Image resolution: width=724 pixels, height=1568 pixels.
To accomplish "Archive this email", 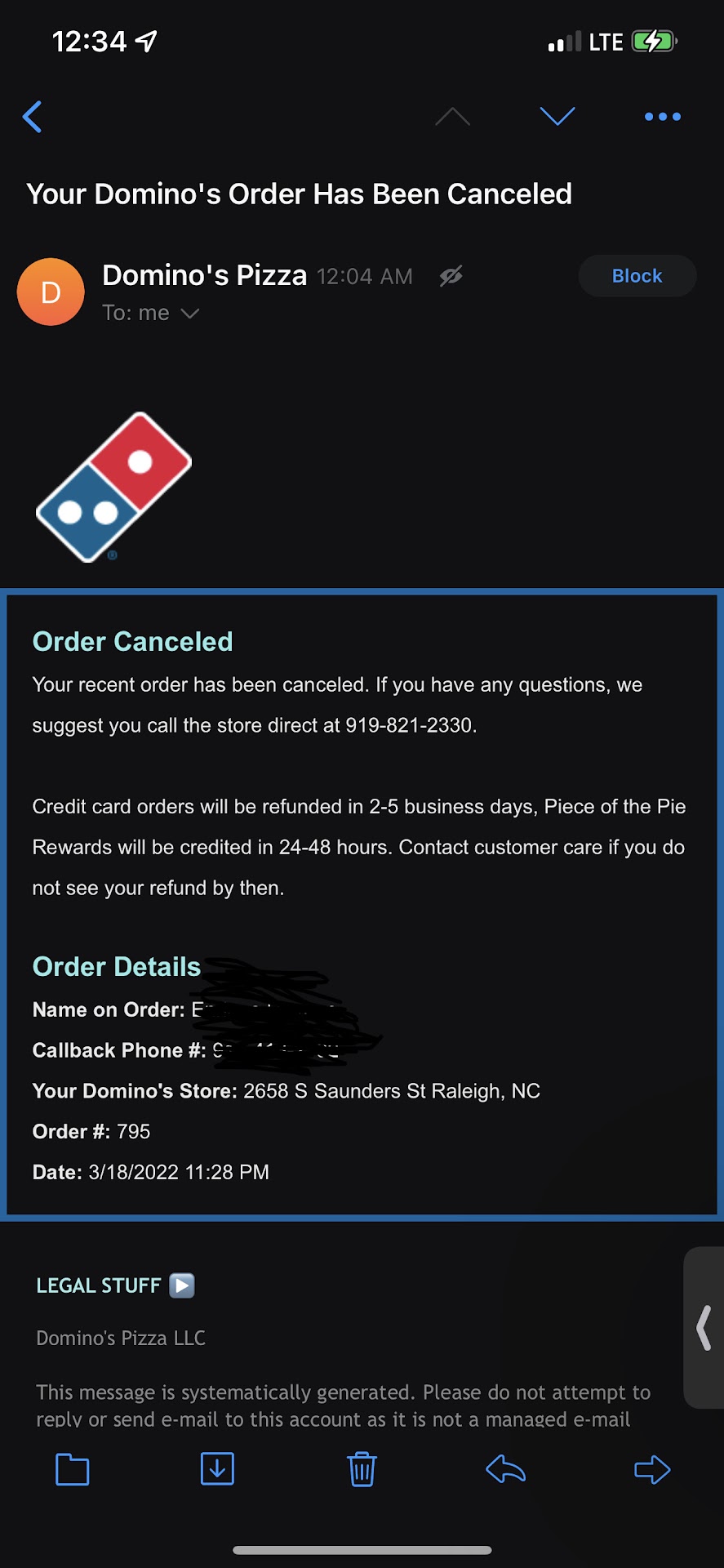I will pyautogui.click(x=217, y=1469).
